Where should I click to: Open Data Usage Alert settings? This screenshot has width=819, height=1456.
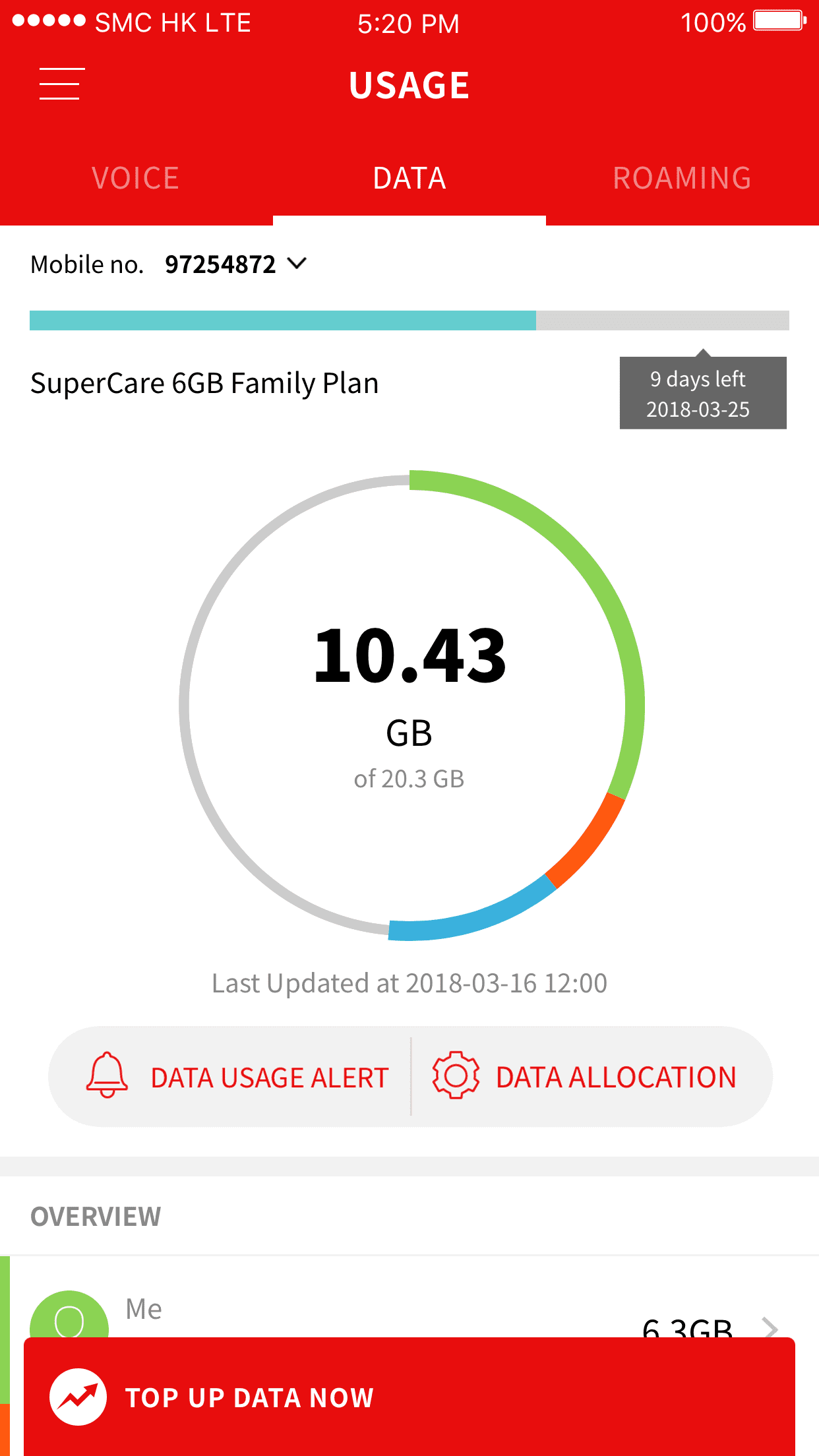(237, 1076)
